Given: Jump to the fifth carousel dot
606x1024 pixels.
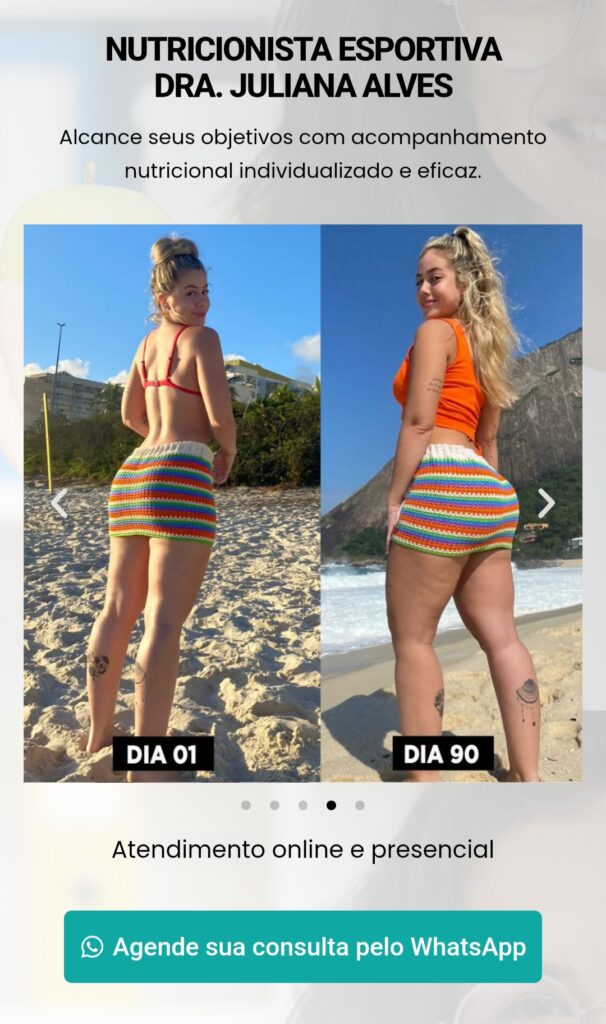Looking at the screenshot, I should click(359, 805).
